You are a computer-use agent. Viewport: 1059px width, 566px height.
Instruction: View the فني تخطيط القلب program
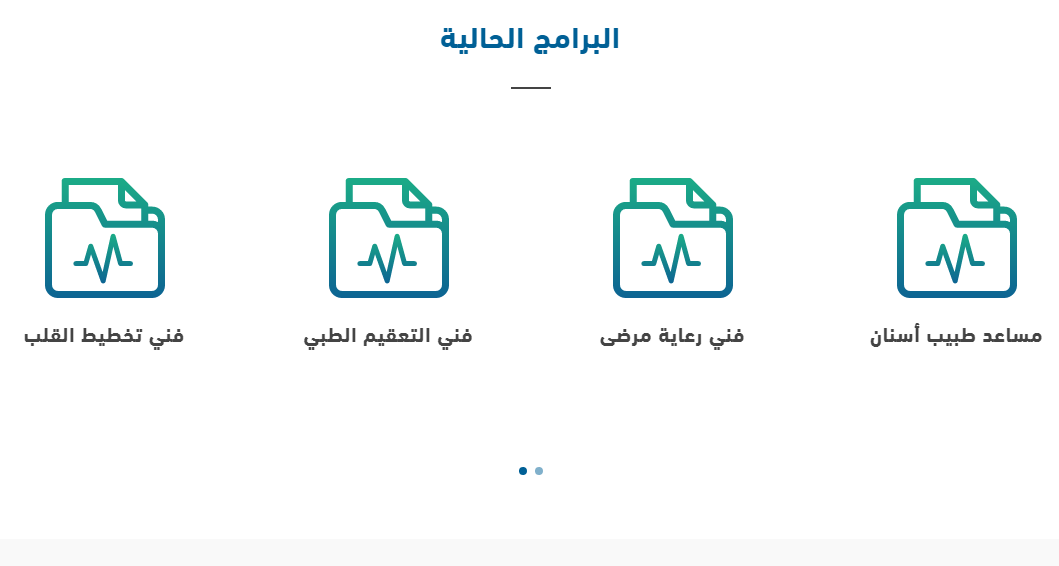(104, 336)
